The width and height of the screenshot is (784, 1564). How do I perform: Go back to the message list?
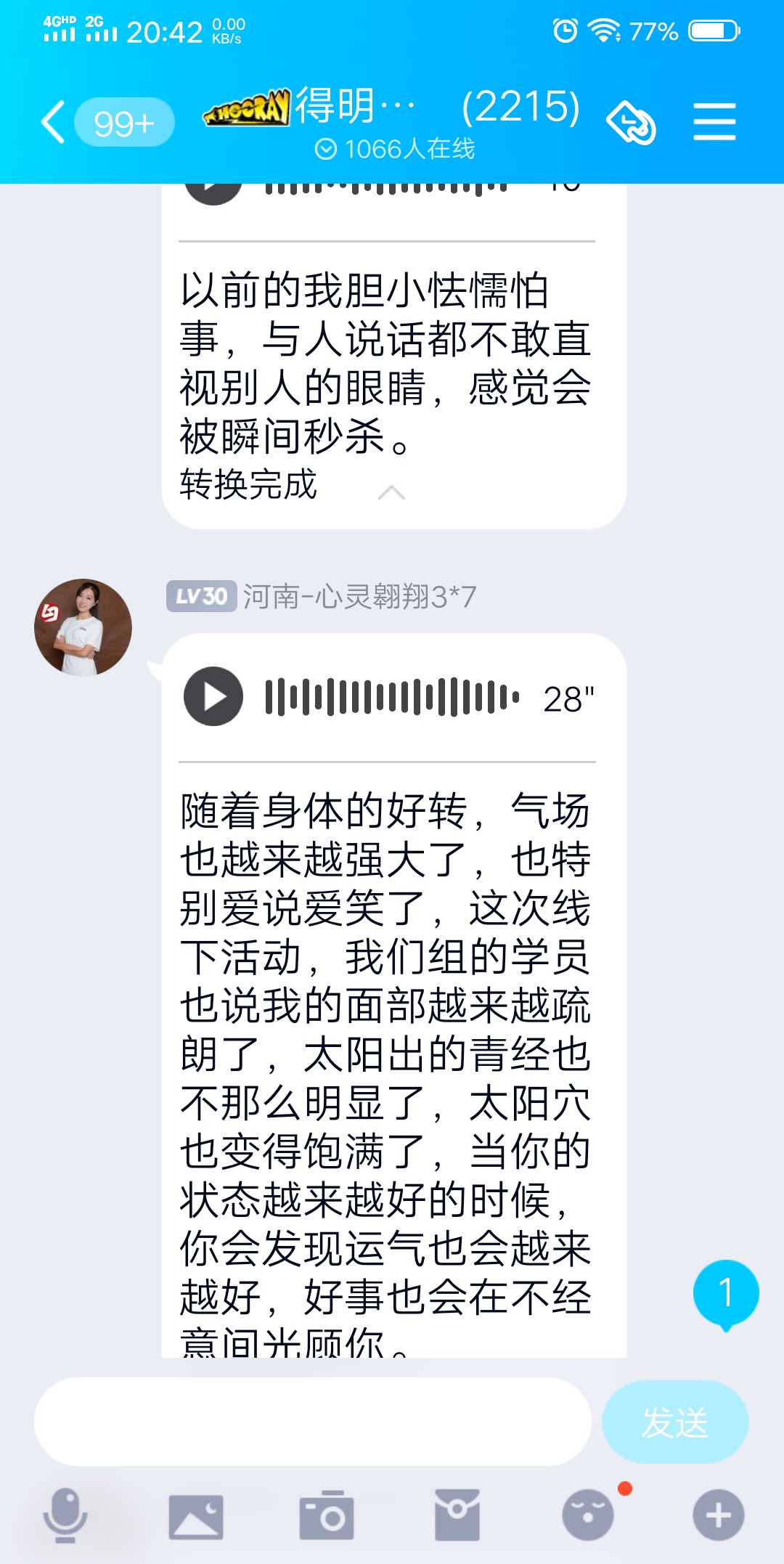[54, 122]
